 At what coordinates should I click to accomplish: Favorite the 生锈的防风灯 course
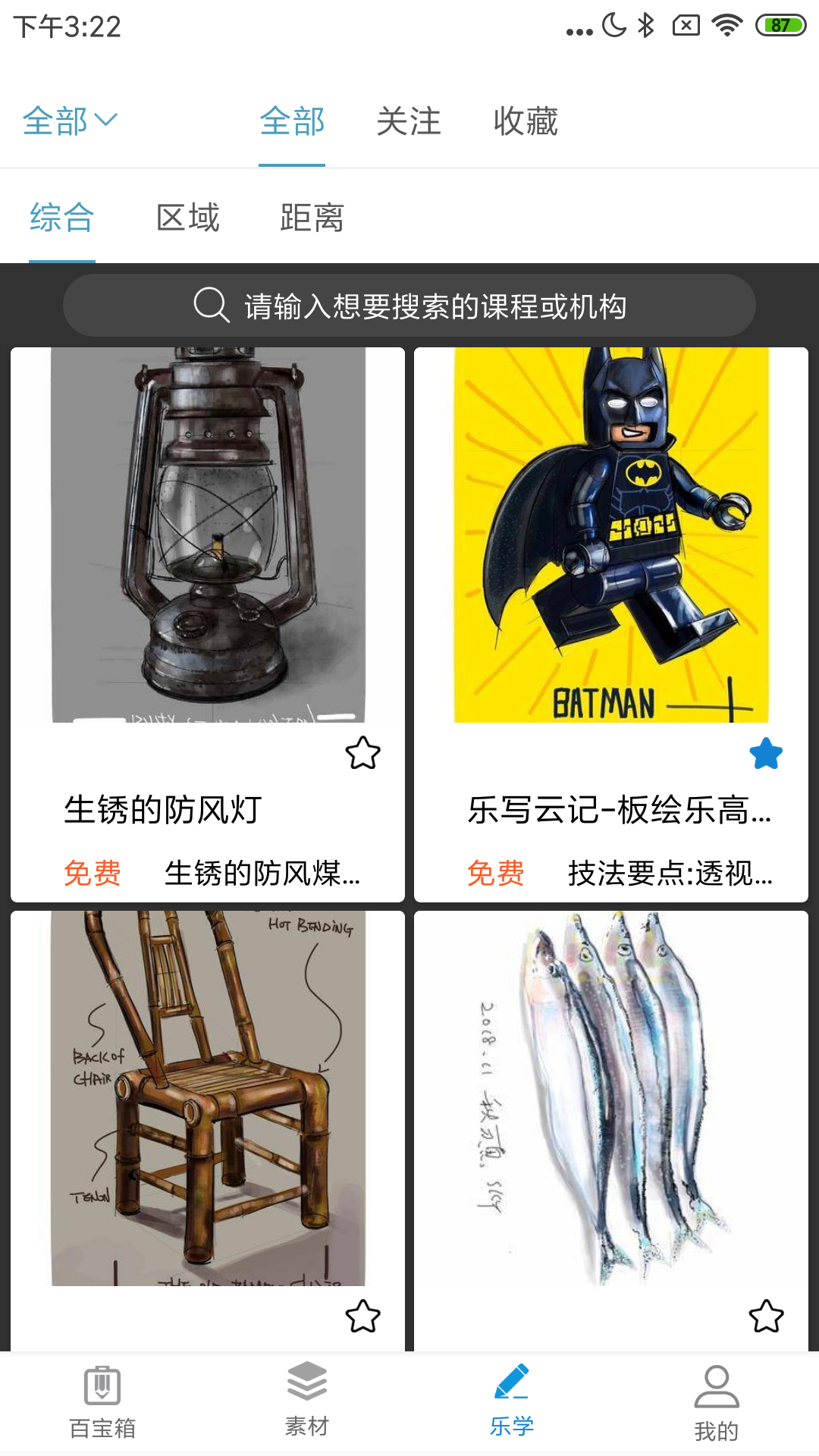[x=362, y=753]
